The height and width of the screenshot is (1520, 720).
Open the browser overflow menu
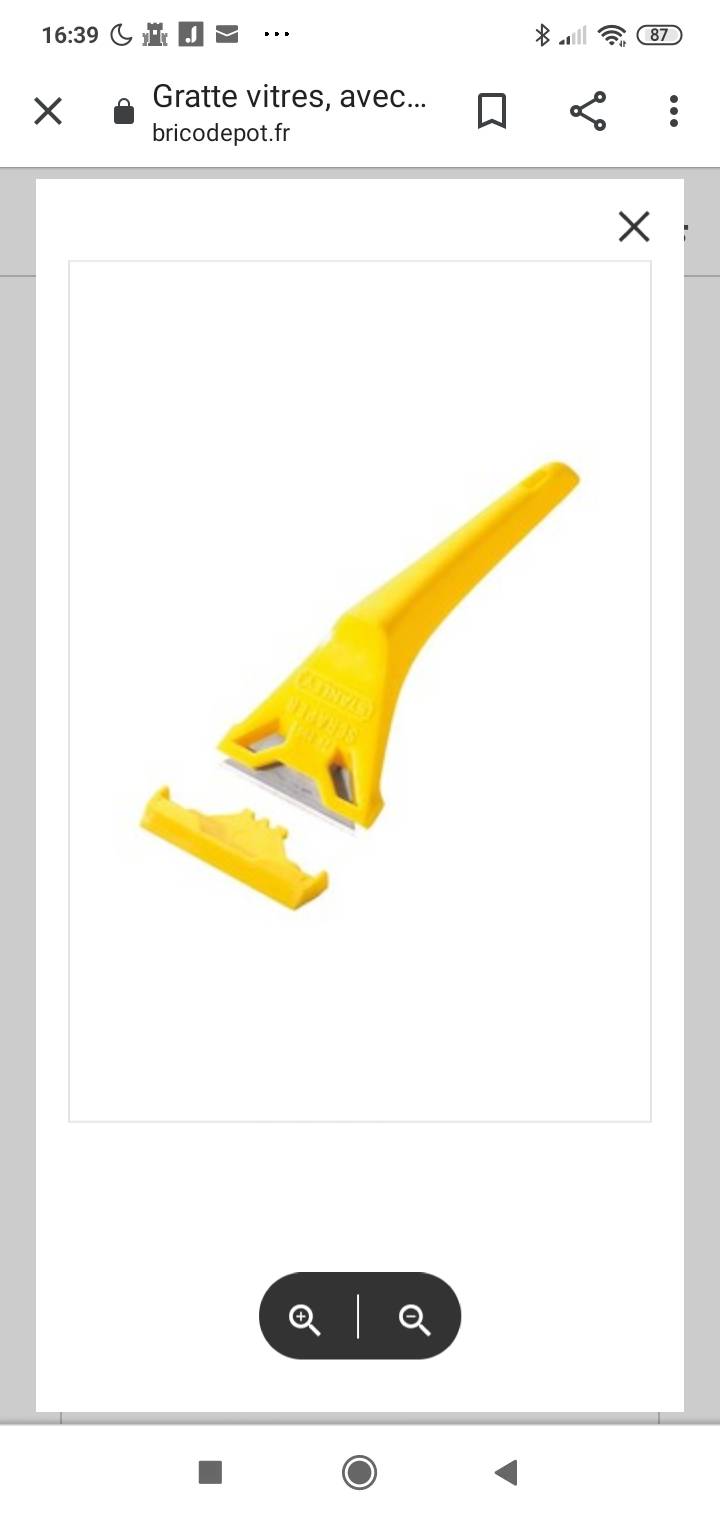pos(674,111)
